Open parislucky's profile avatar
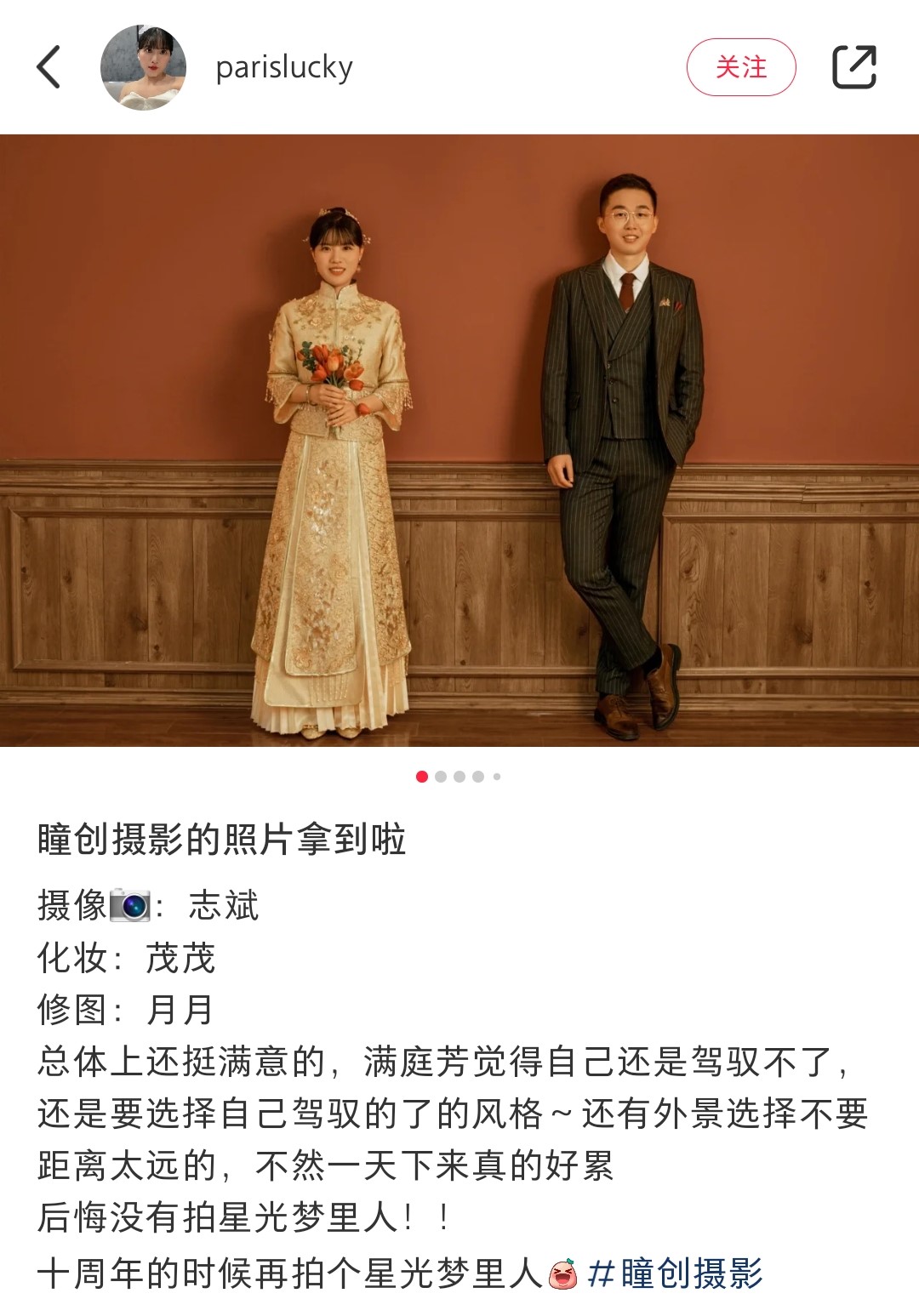The width and height of the screenshot is (919, 1316). click(x=143, y=67)
